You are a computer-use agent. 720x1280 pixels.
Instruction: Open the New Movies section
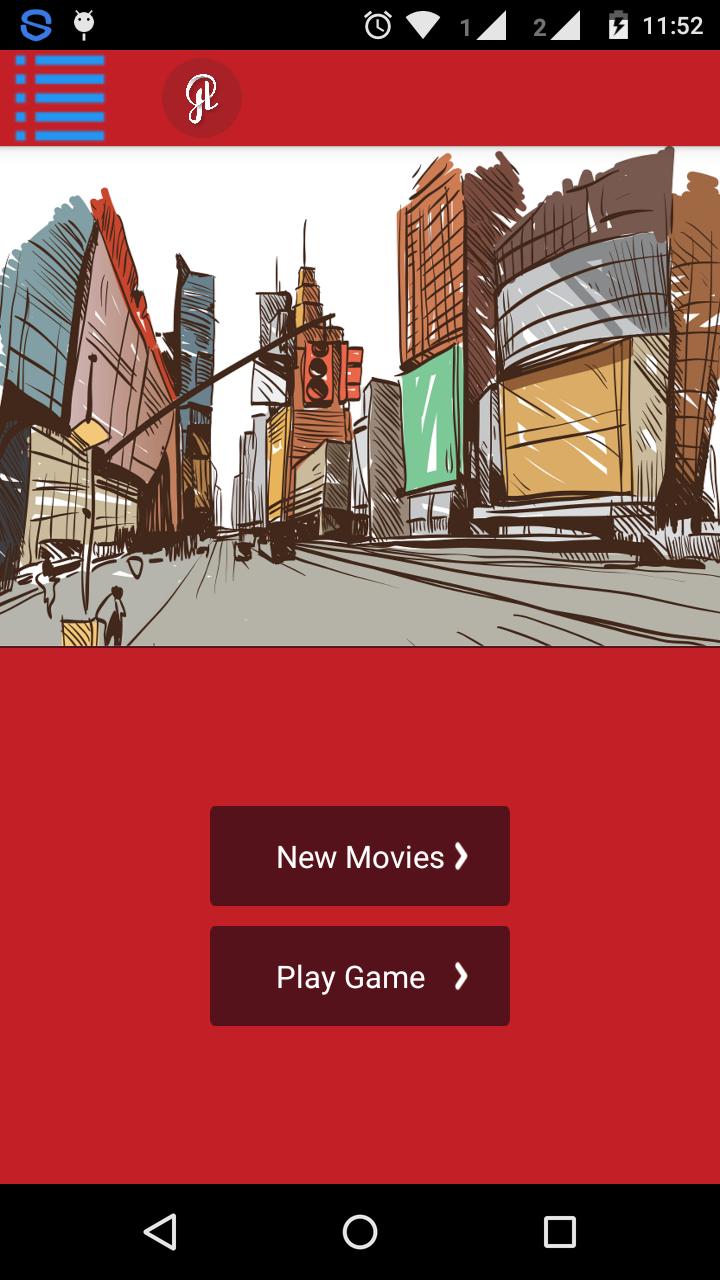pos(360,856)
